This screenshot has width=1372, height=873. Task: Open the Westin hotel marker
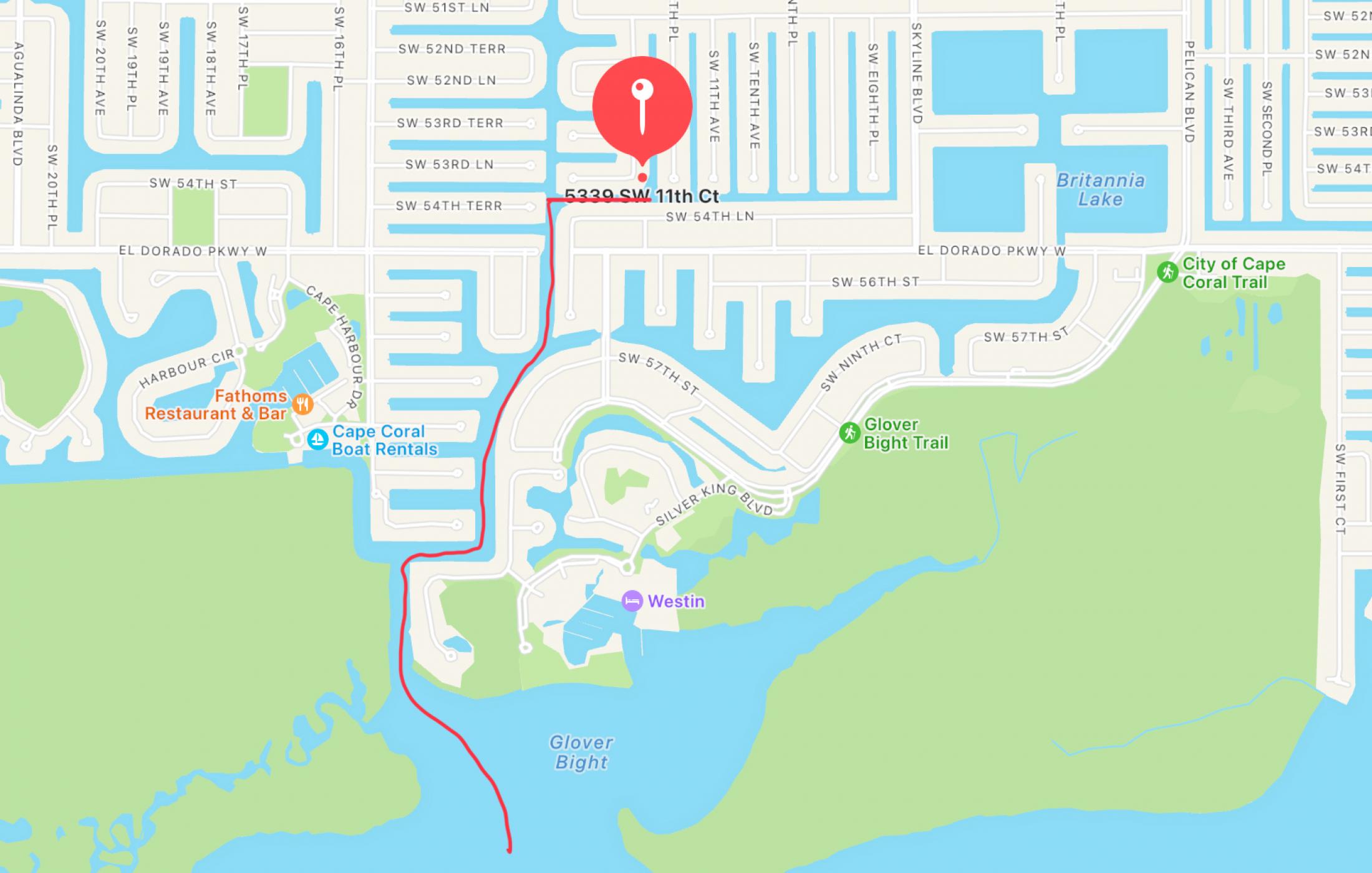tap(632, 601)
